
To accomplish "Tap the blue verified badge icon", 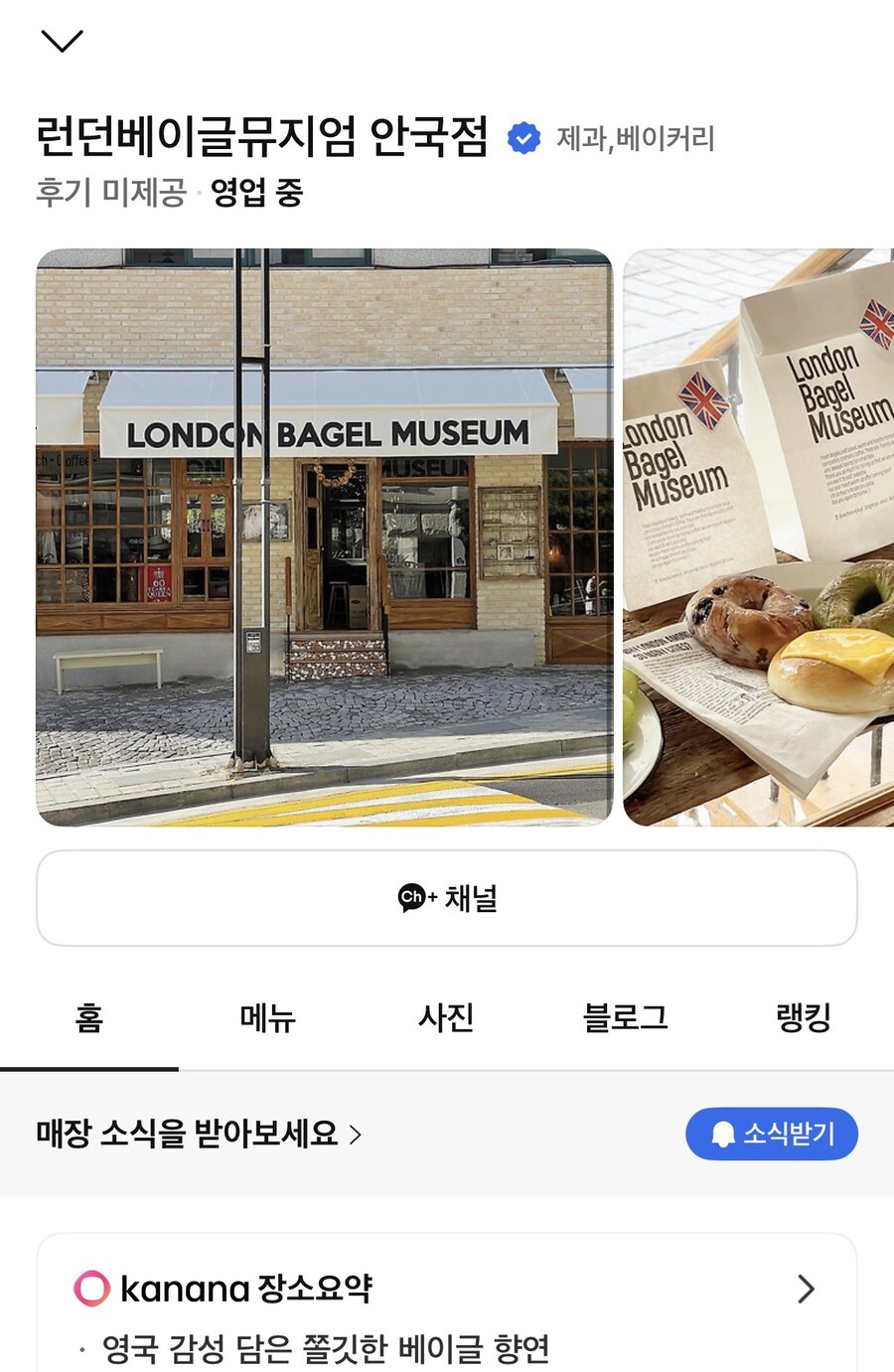I will 522,138.
